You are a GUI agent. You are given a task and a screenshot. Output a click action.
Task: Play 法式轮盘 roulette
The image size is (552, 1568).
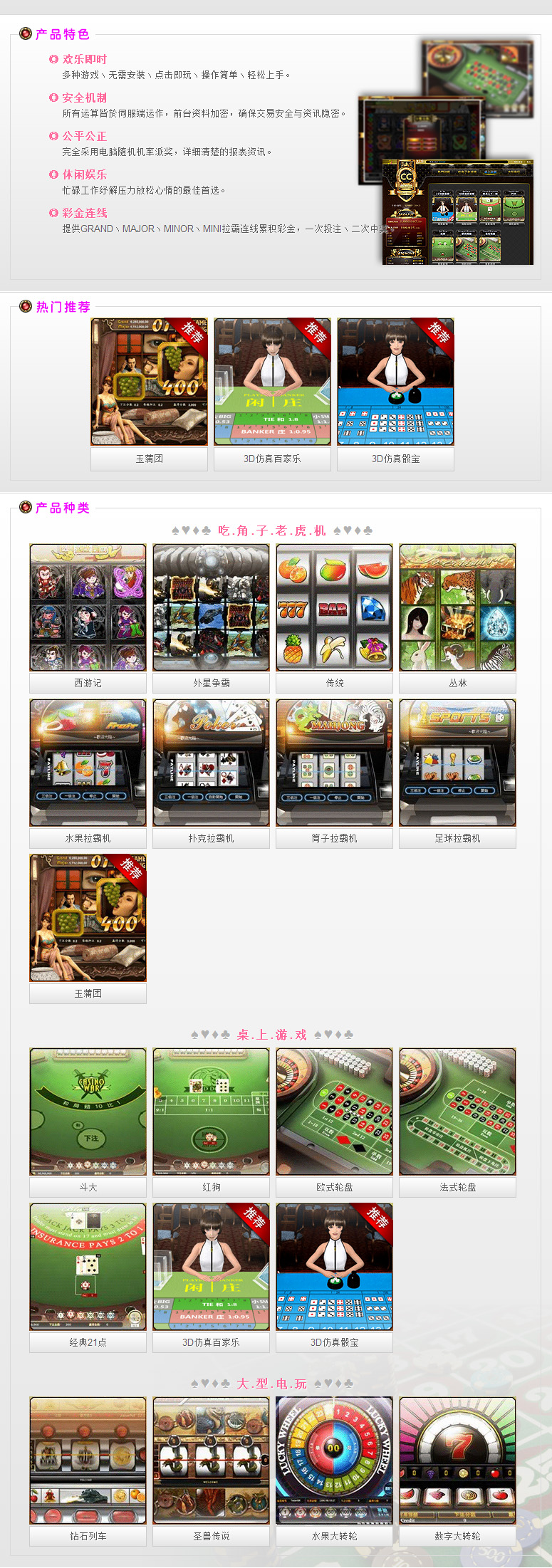(x=457, y=1112)
